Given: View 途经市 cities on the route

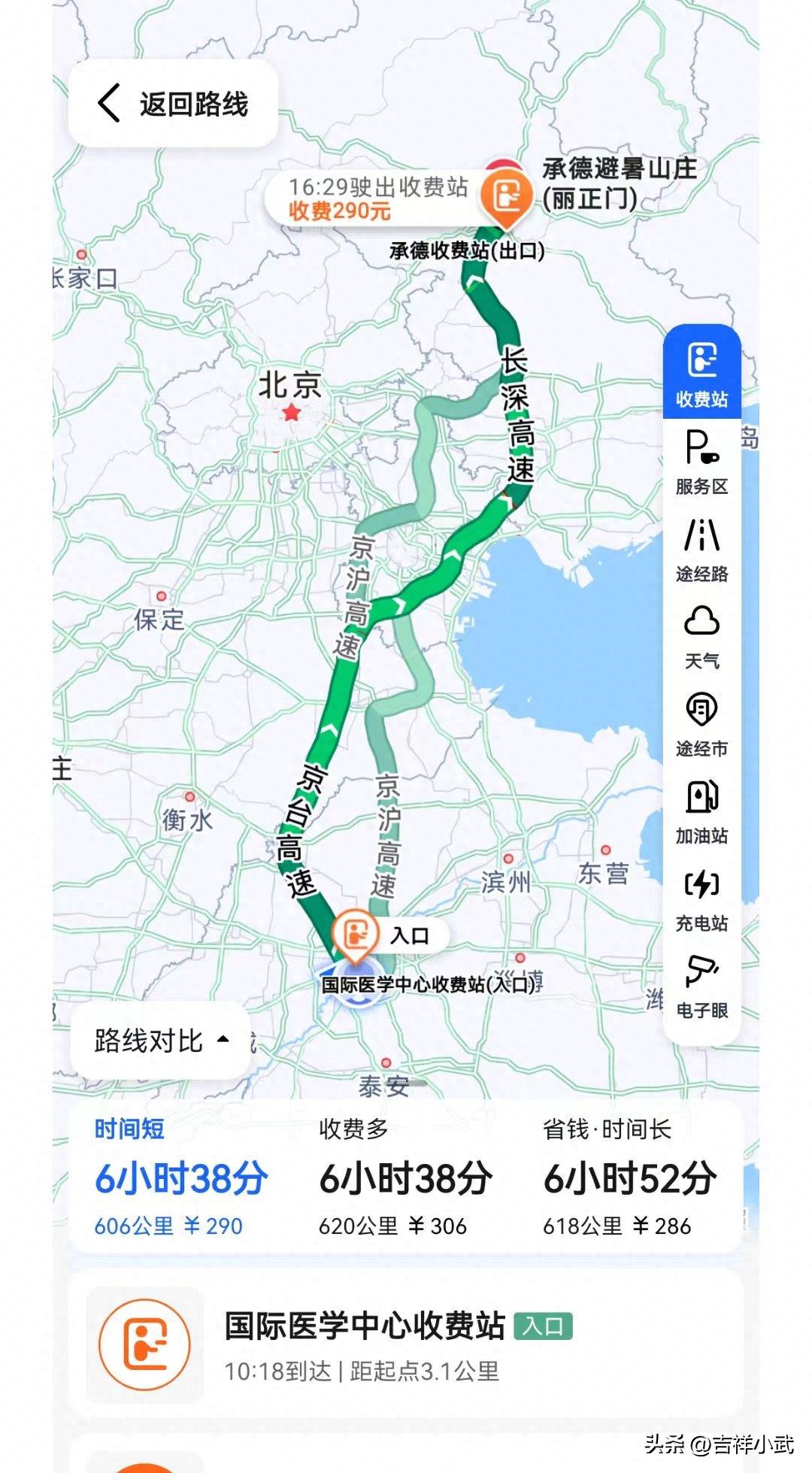Looking at the screenshot, I should point(701,723).
